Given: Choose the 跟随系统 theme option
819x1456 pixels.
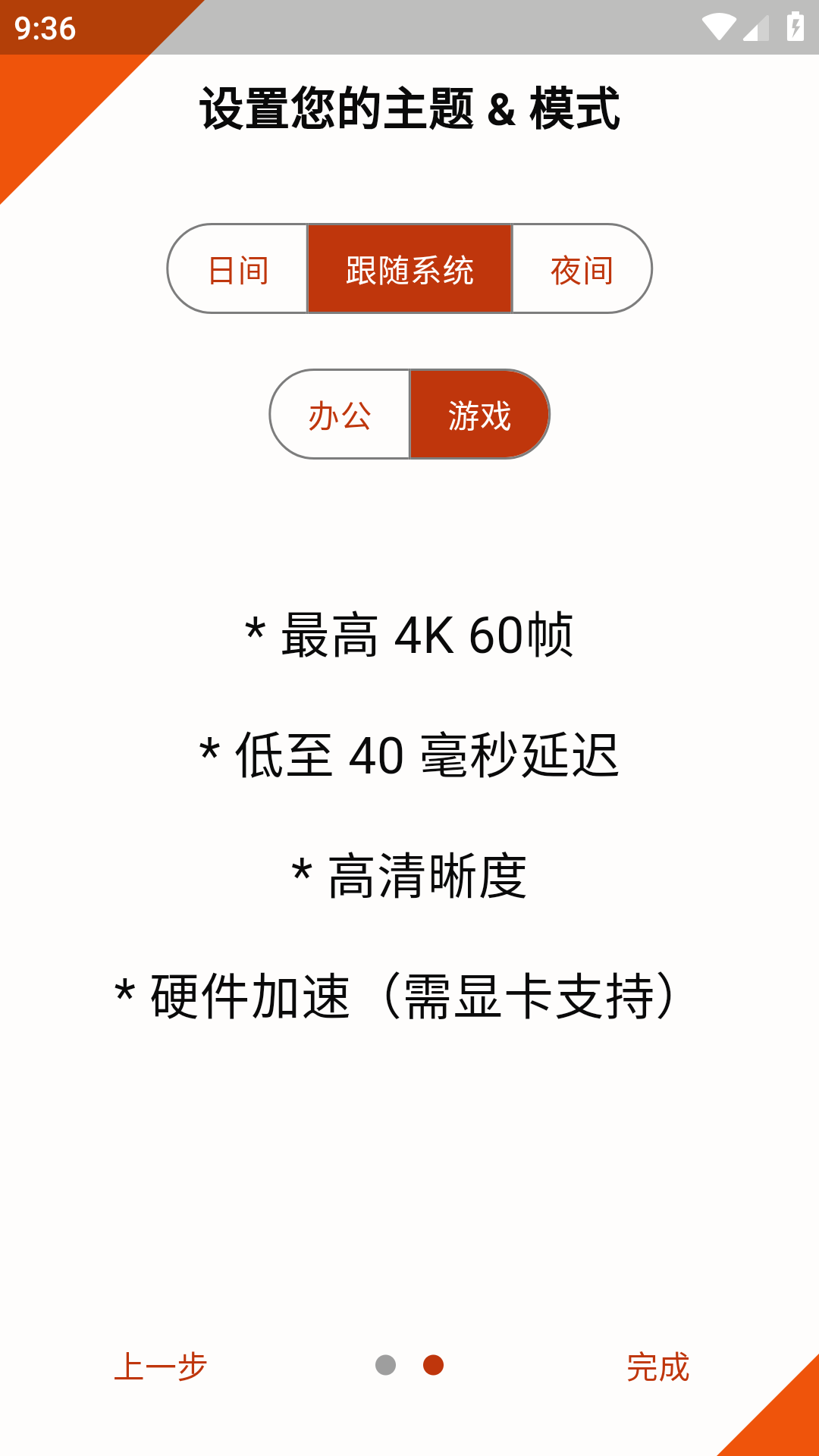Looking at the screenshot, I should pyautogui.click(x=409, y=270).
